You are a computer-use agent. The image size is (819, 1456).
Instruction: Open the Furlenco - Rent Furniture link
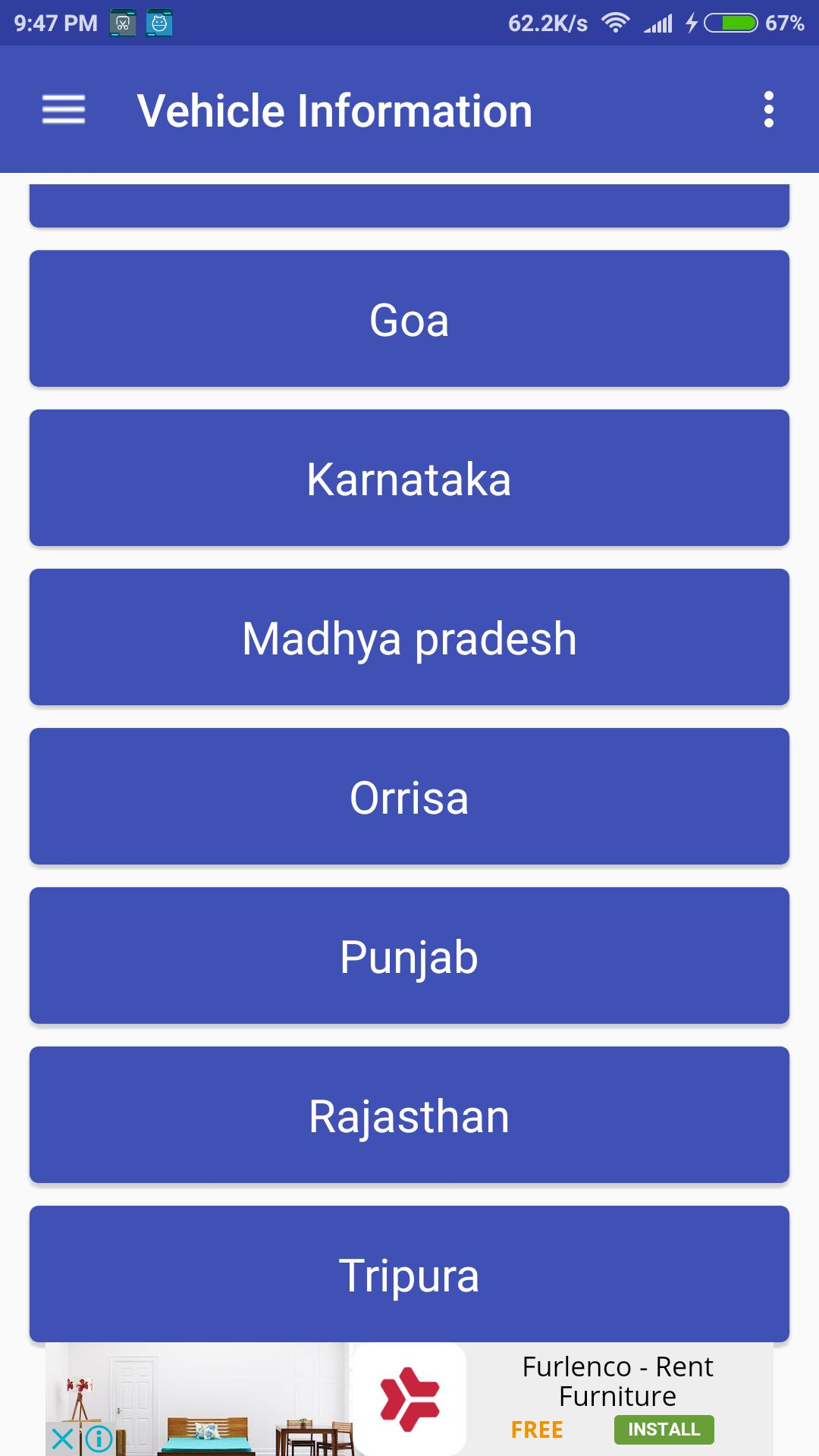coord(616,1382)
